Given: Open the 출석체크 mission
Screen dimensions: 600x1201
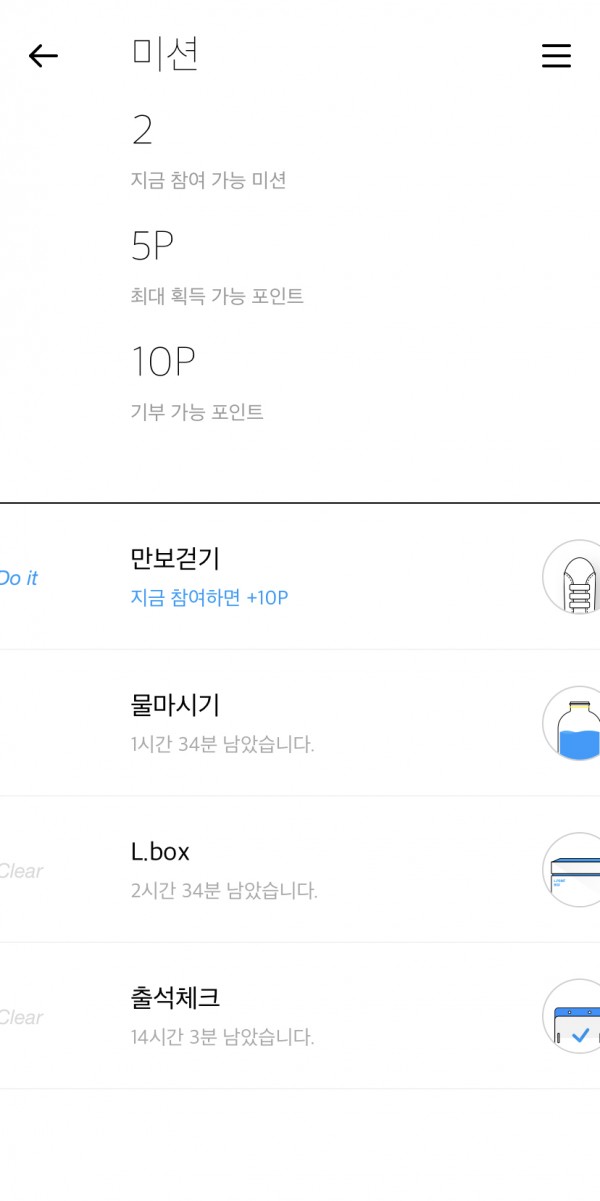Looking at the screenshot, I should 300,1015.
